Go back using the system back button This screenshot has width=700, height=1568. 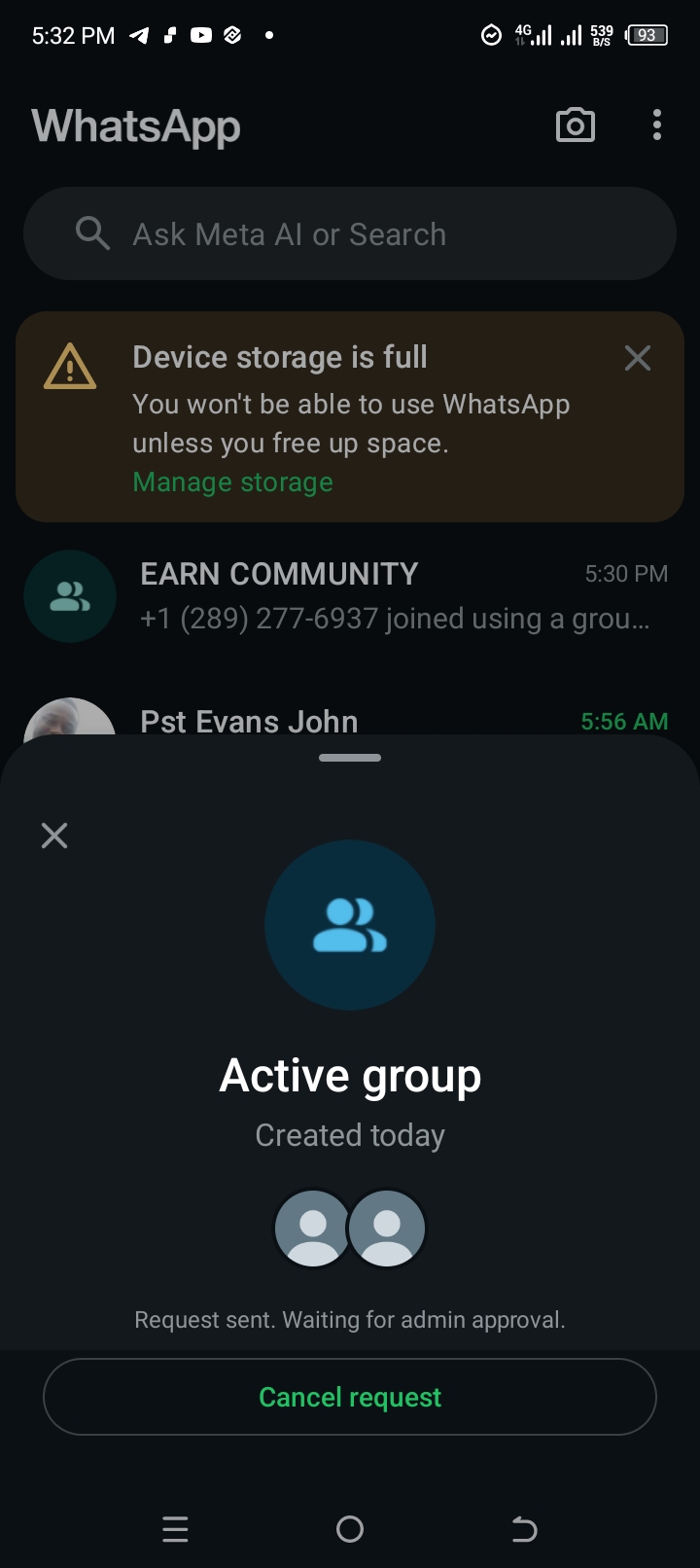524,1529
